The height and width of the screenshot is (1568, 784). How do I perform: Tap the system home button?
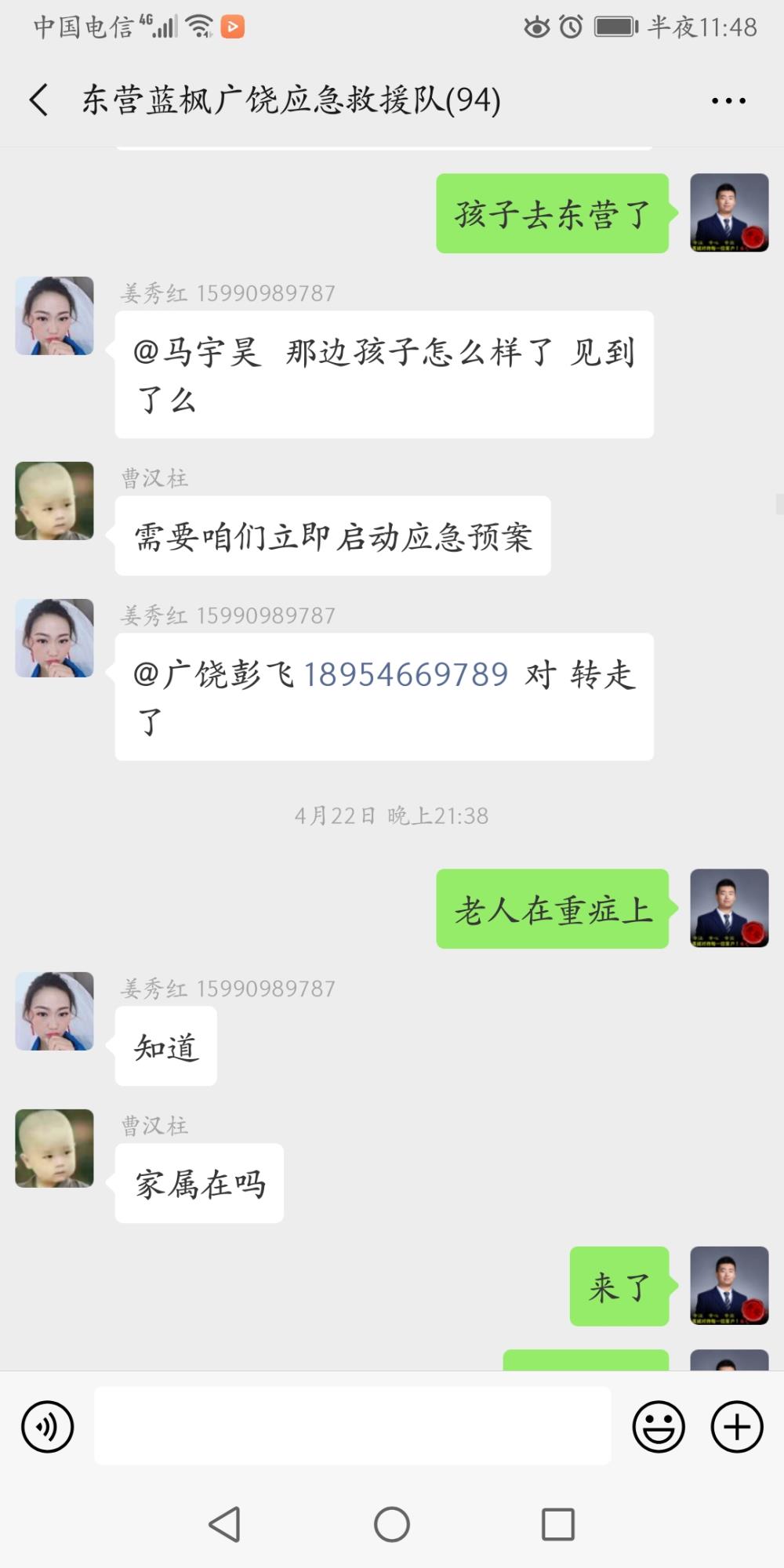[x=392, y=1524]
